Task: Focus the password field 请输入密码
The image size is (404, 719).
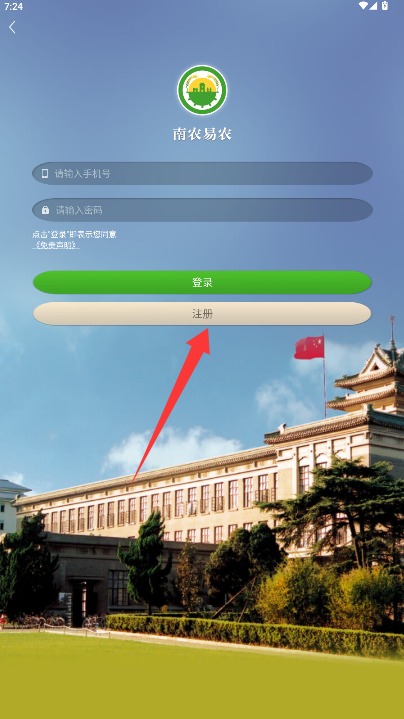Action: tap(202, 210)
